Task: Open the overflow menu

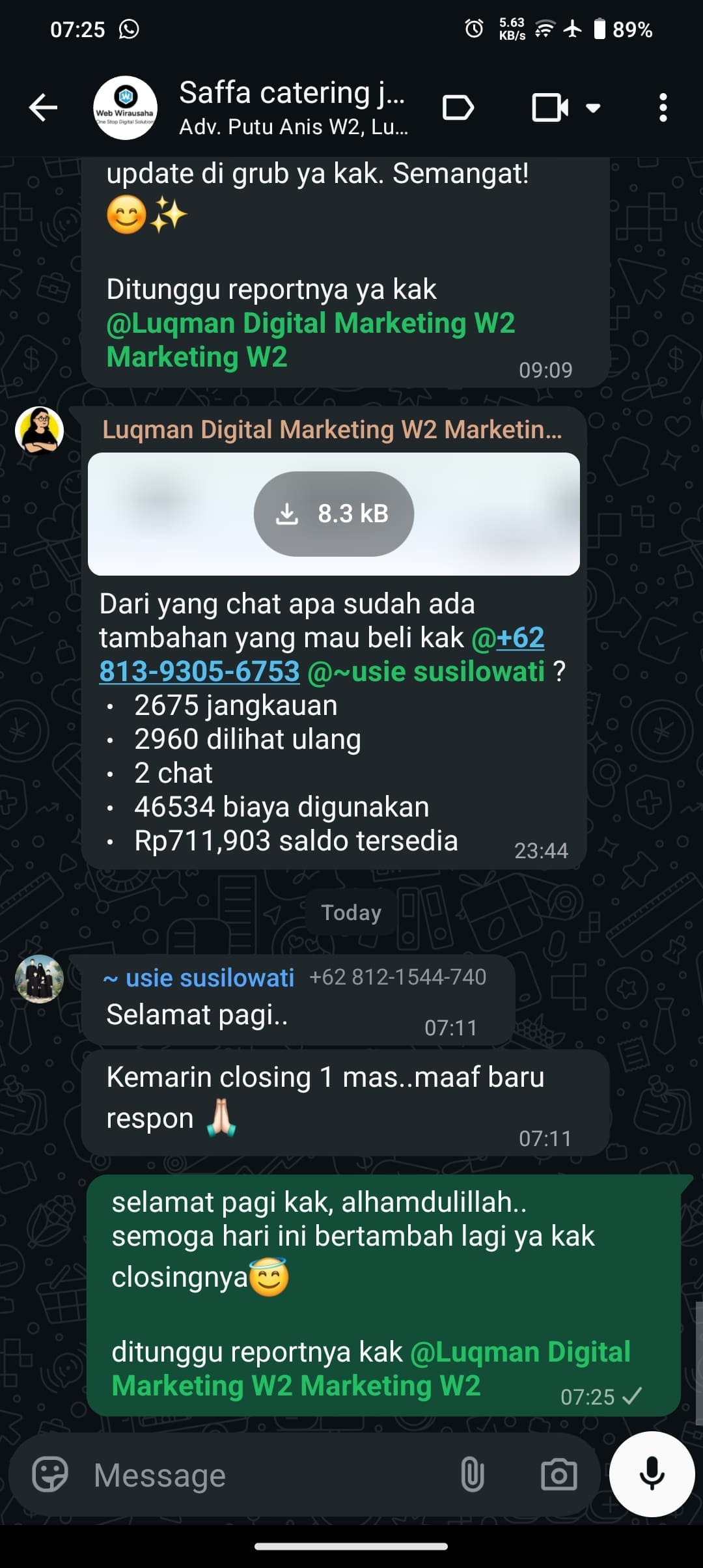Action: (x=663, y=107)
